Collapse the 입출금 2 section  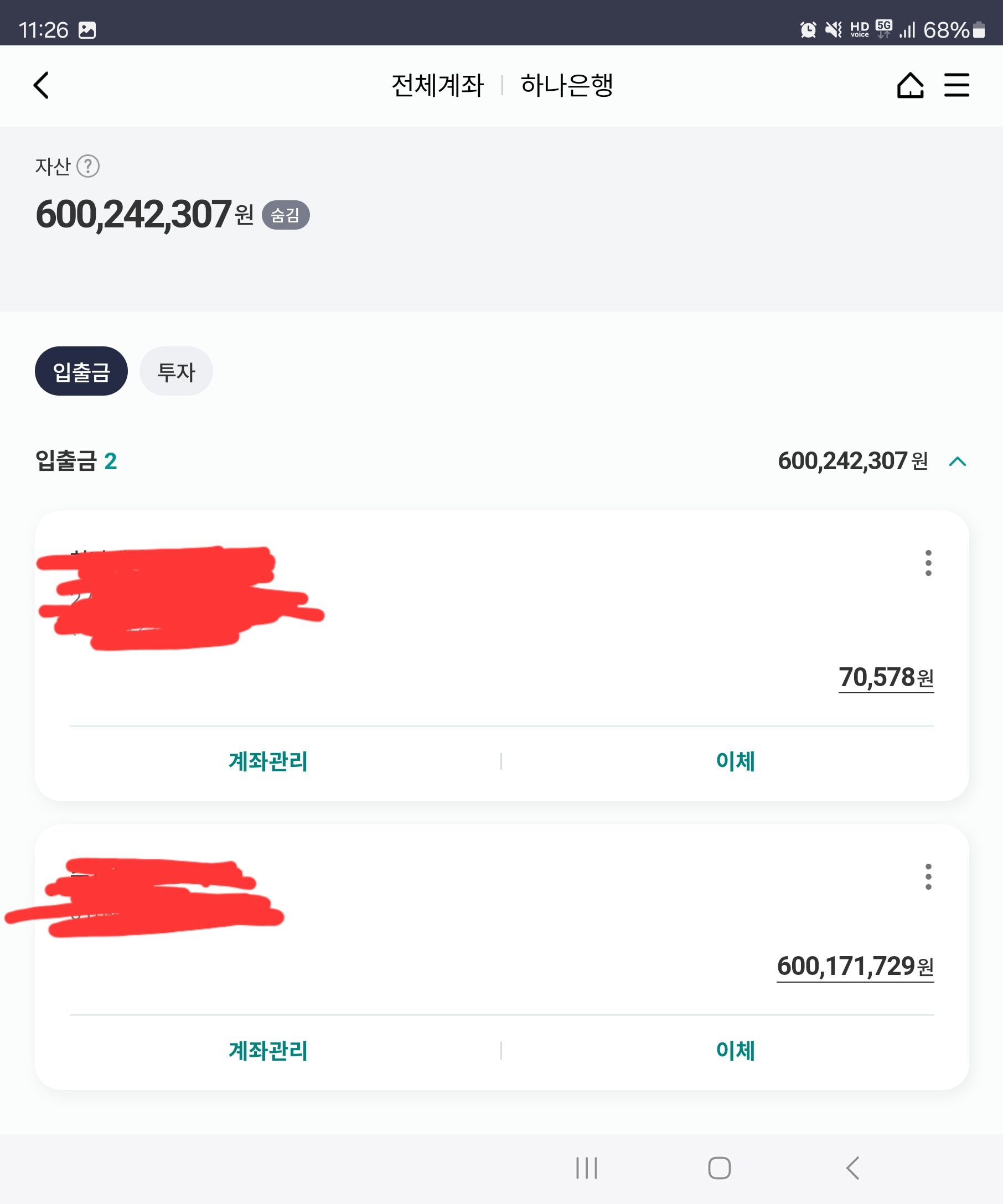[x=957, y=461]
